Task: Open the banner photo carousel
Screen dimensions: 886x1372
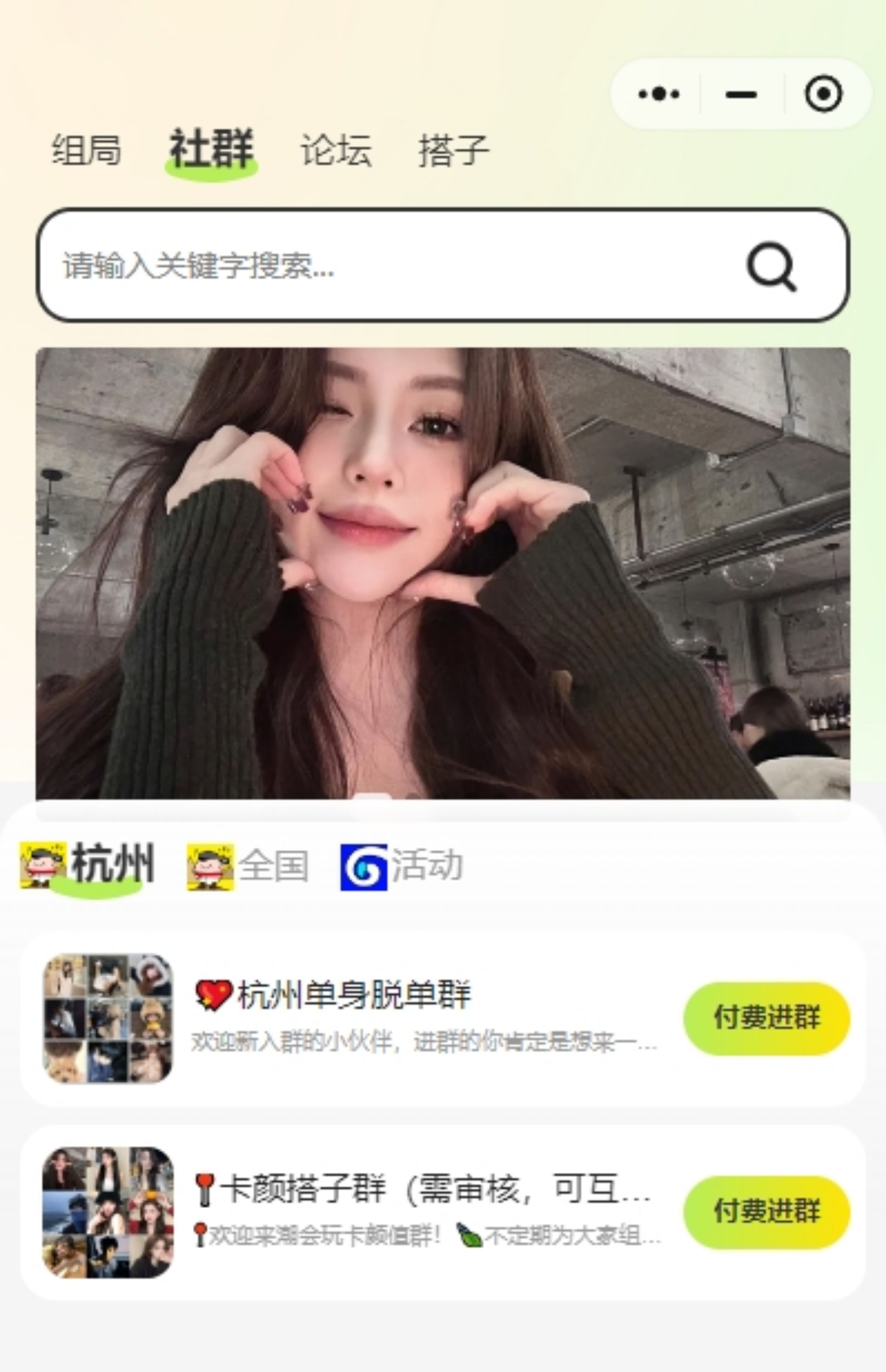Action: [x=442, y=572]
